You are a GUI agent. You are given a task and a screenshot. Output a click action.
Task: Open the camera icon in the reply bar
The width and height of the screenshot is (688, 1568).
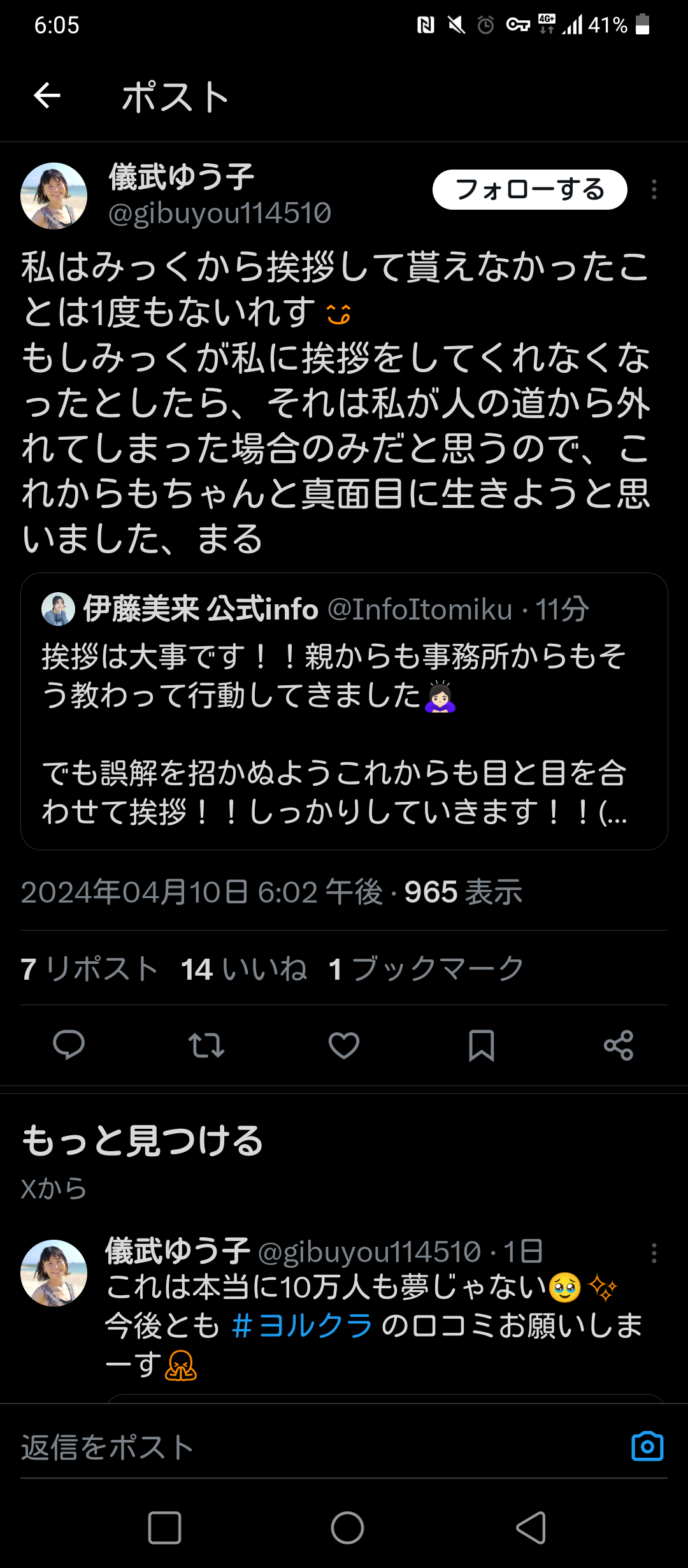(647, 1446)
